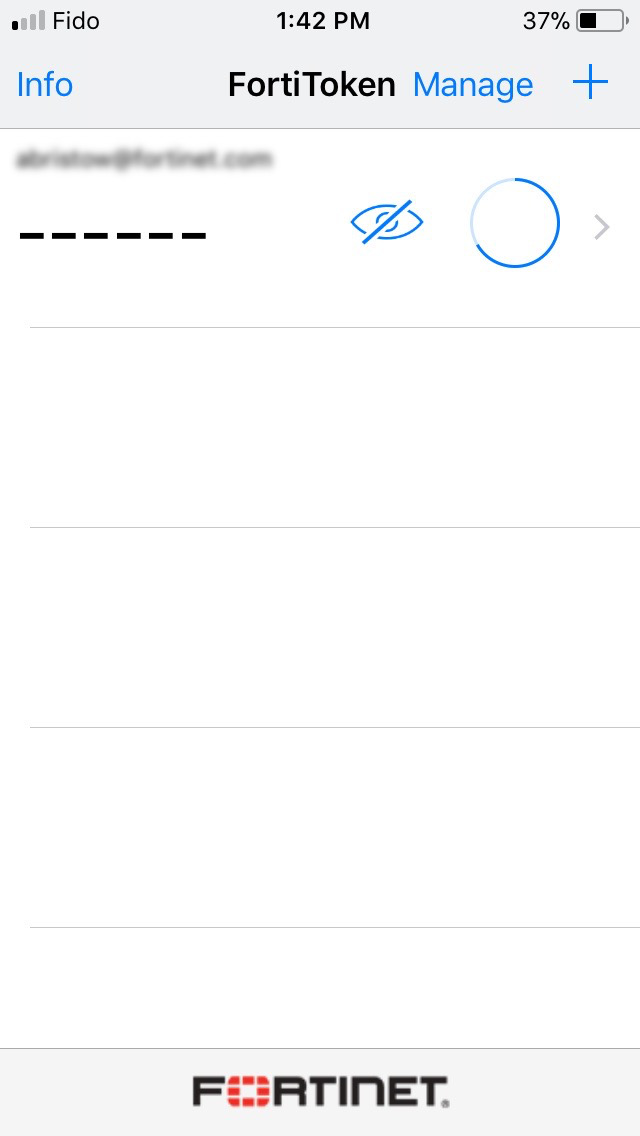This screenshot has width=640, height=1136.
Task: Open token details via chevron arrow
Action: [601, 228]
